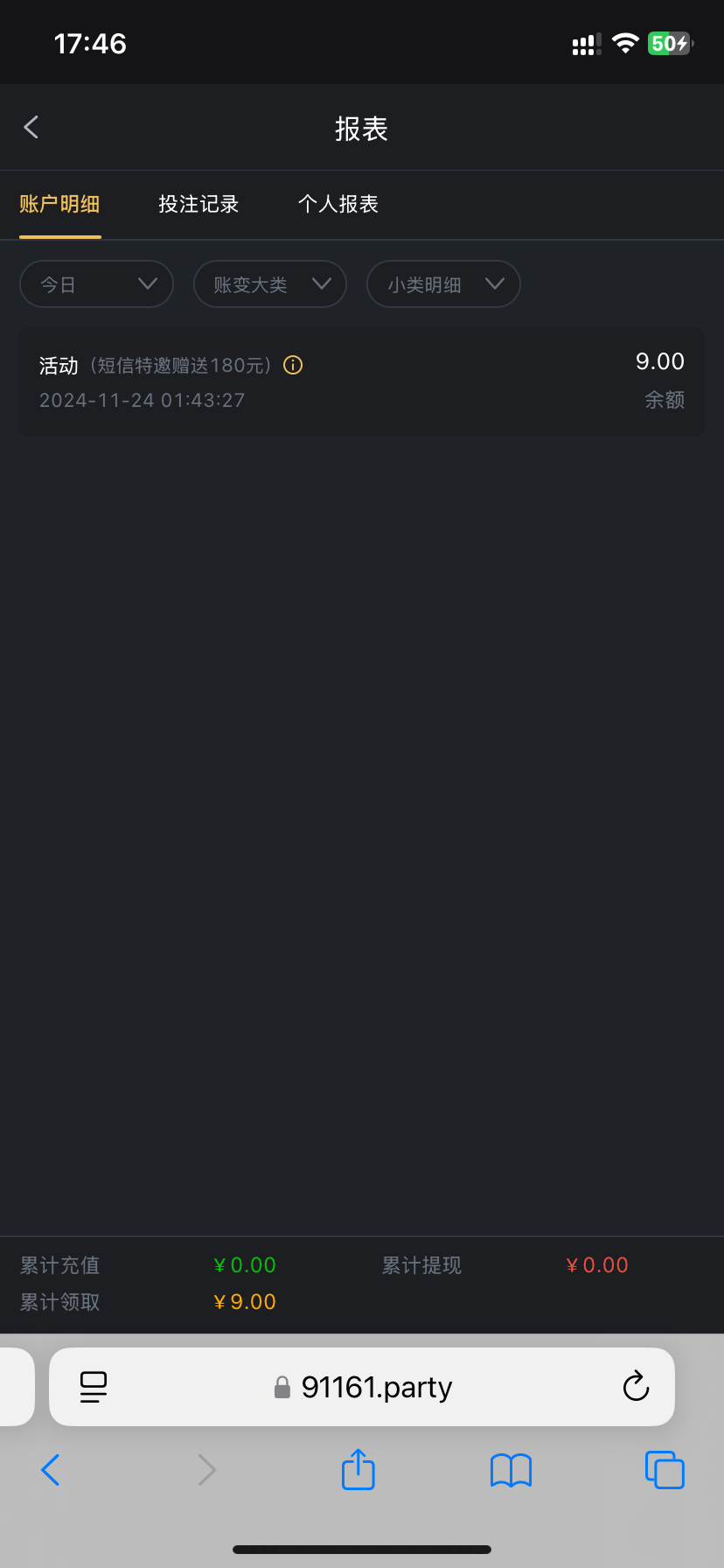Open the Safari share sheet
This screenshot has height=1568, width=724.
[x=358, y=1469]
